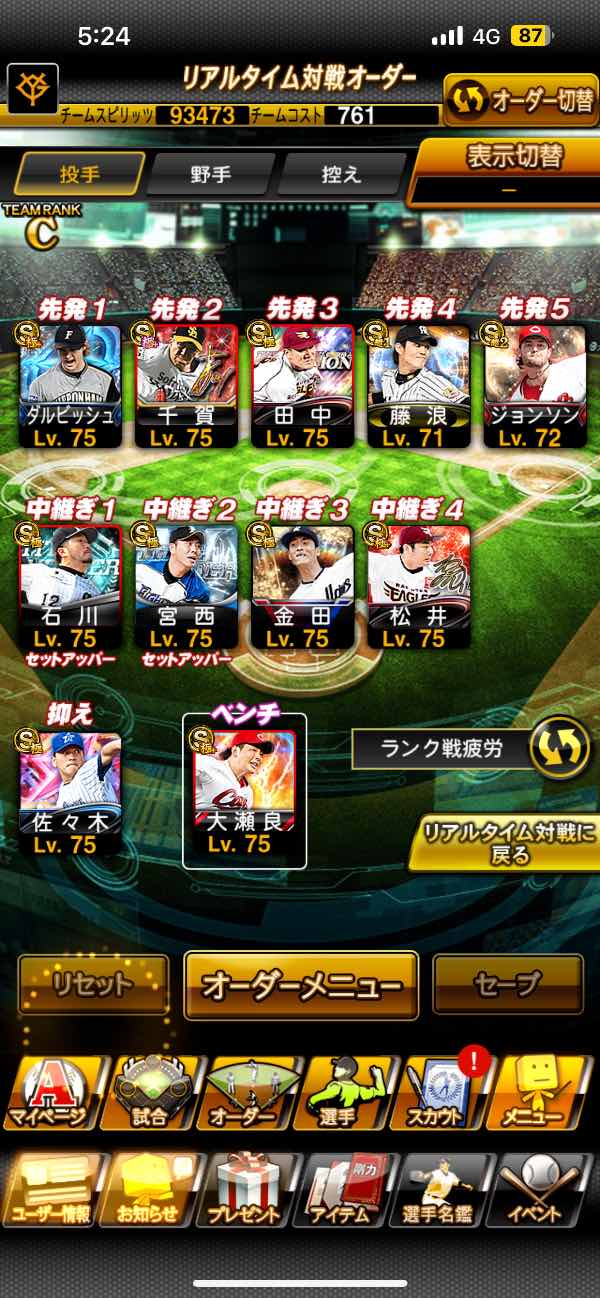
Task: Save the order with セーブ
Action: click(508, 984)
